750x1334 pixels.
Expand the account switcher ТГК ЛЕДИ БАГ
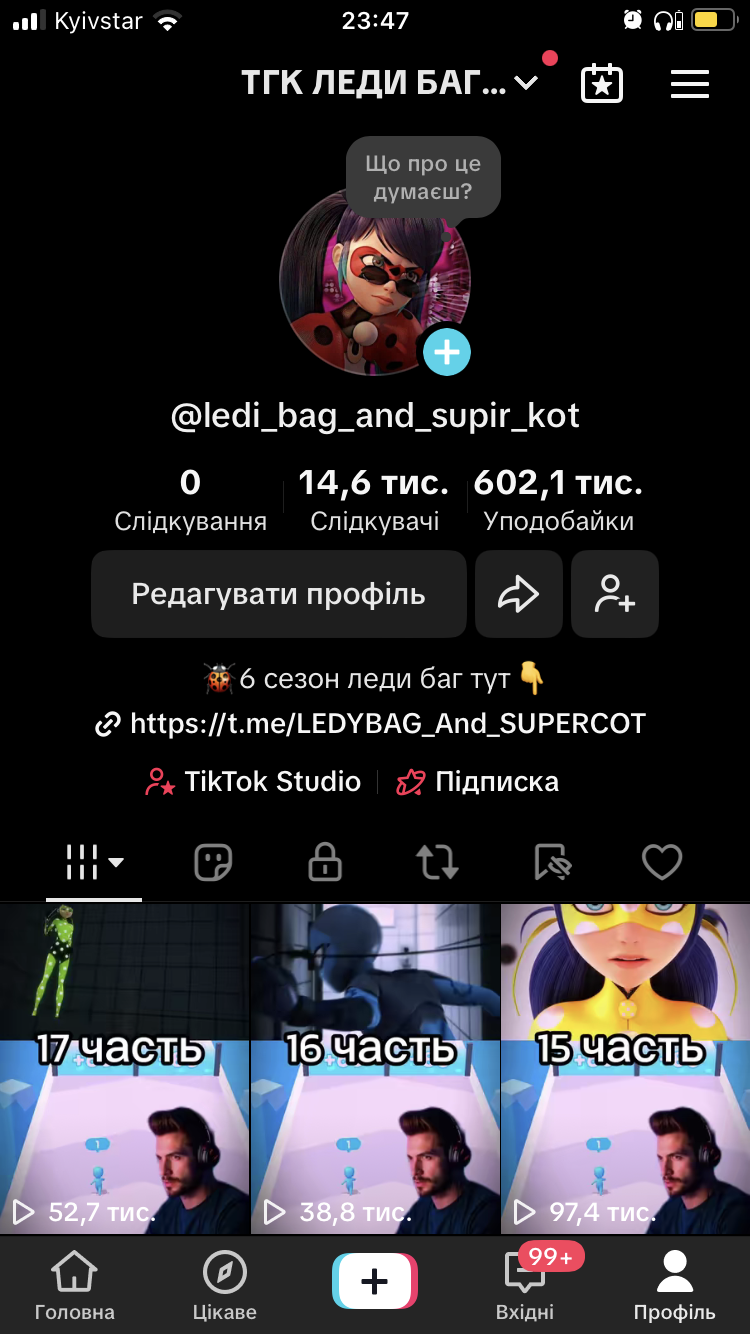(390, 83)
